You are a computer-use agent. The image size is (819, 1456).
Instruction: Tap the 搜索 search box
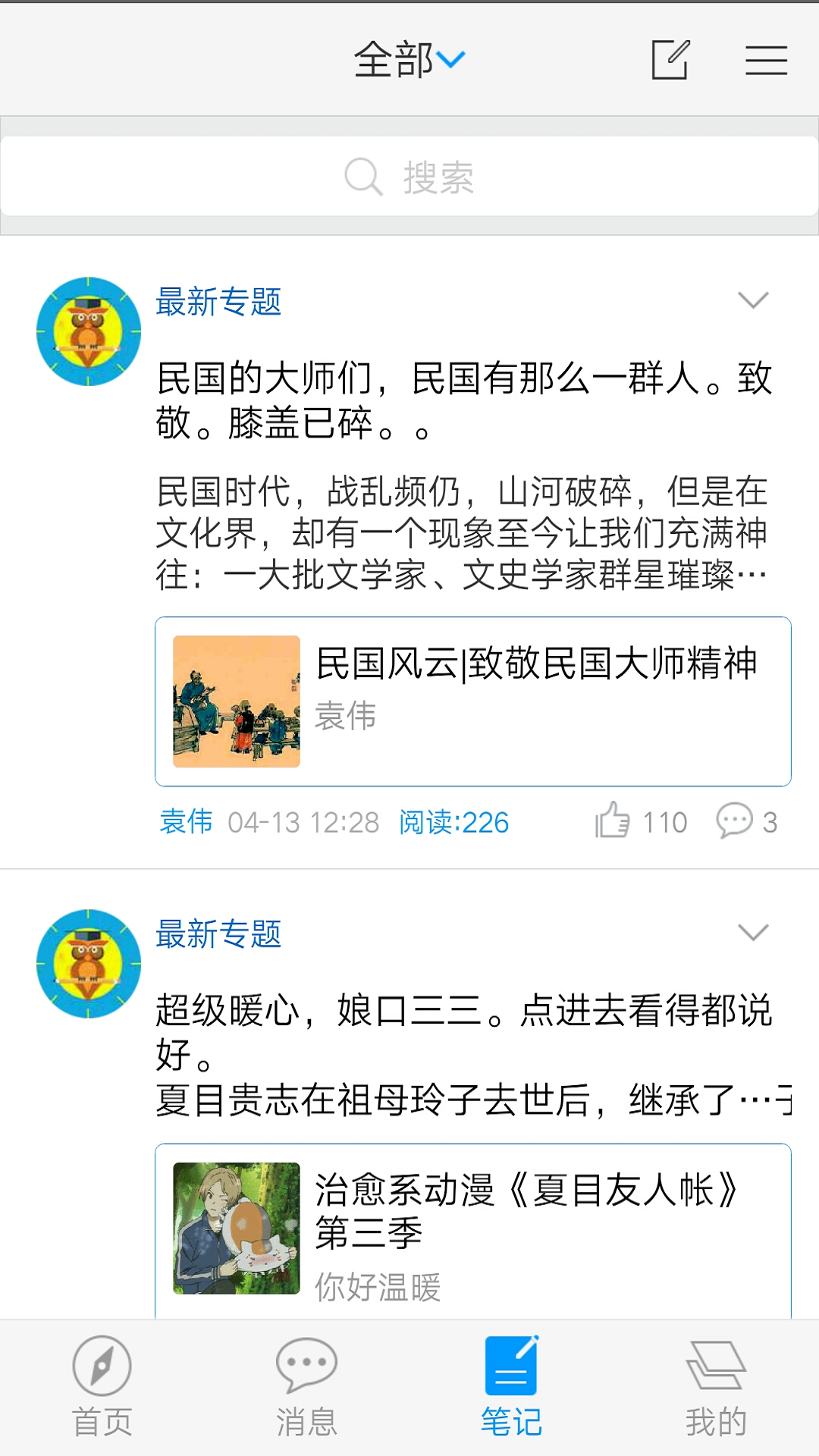[409, 177]
